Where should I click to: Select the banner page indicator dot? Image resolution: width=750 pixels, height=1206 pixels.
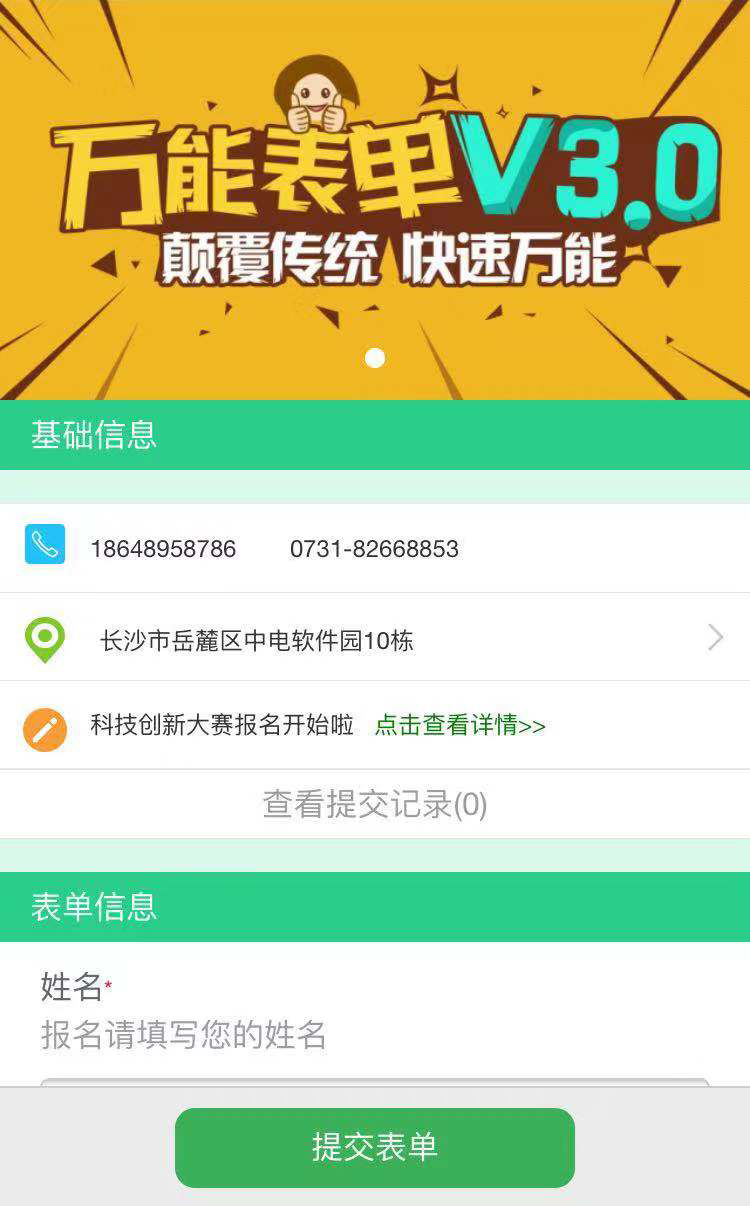point(375,358)
